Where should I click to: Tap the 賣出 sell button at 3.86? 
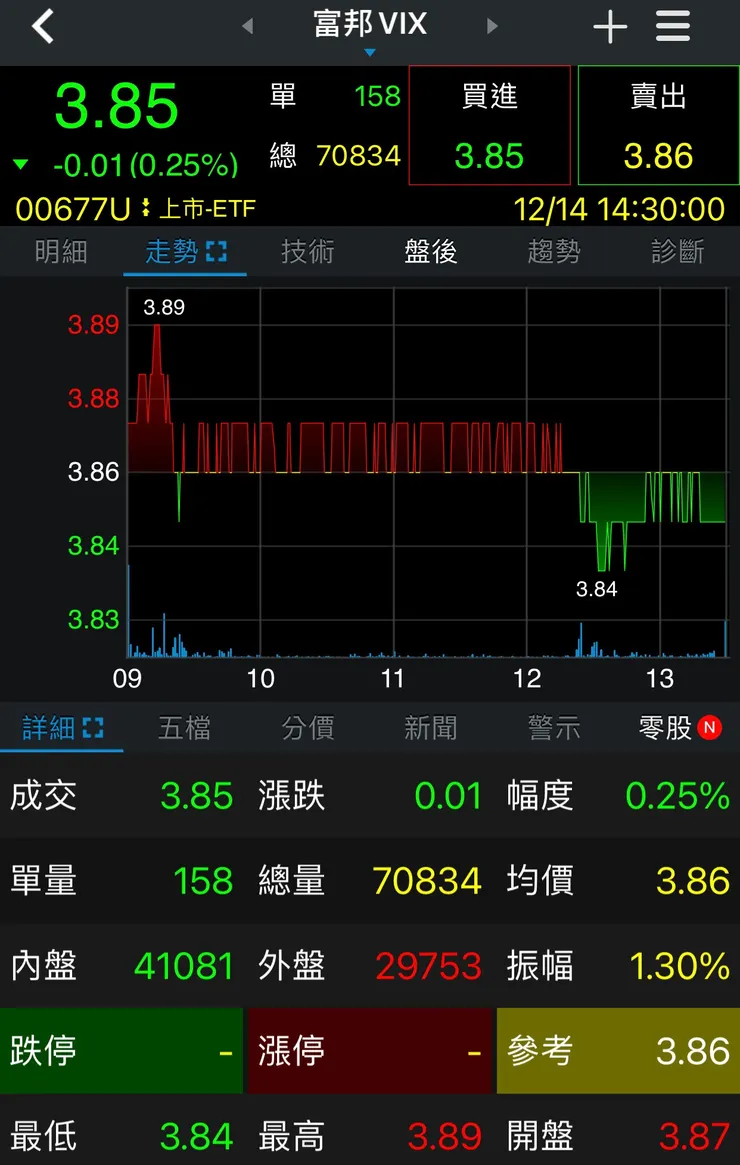click(657, 125)
